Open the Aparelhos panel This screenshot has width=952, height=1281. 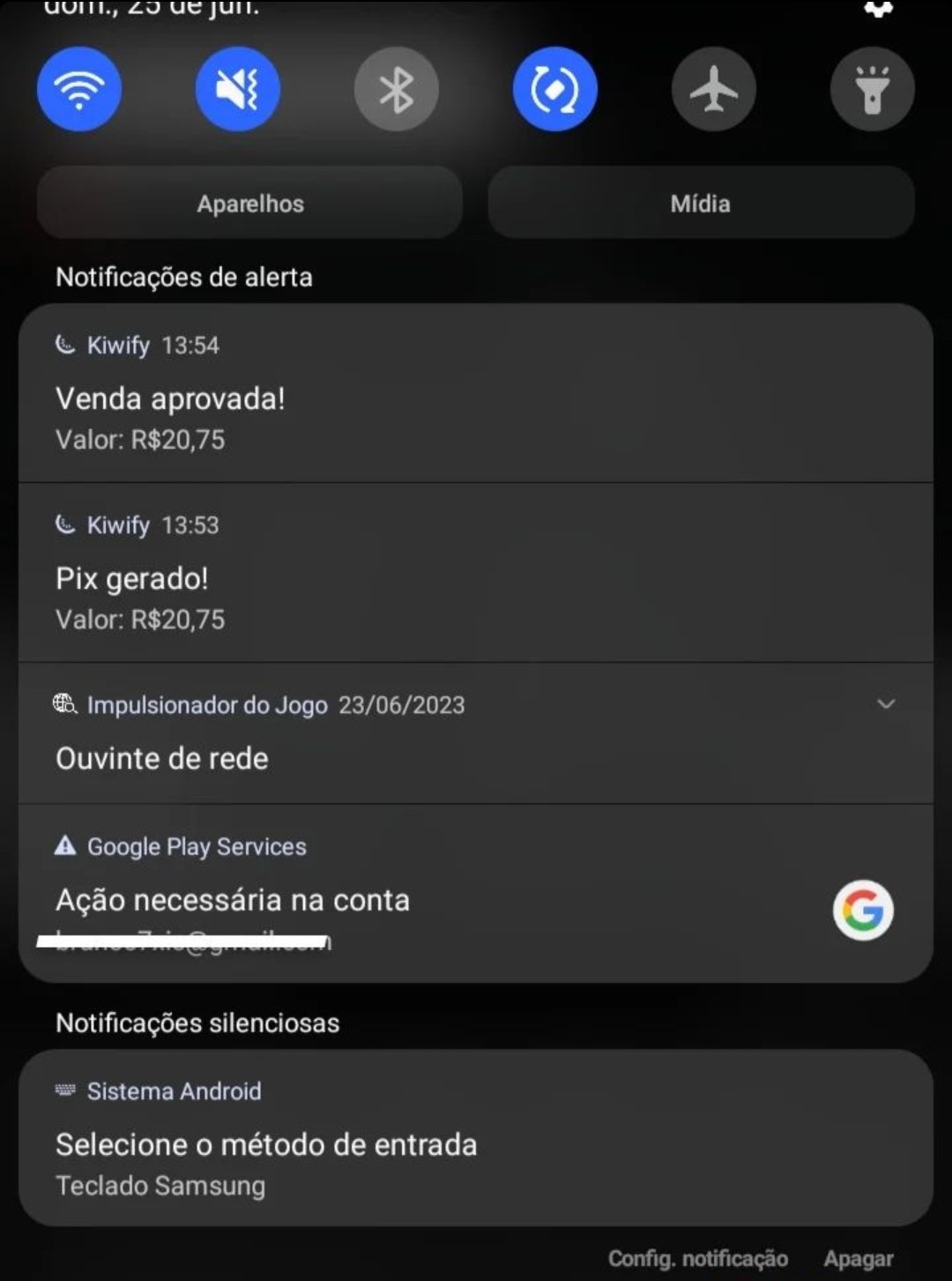(x=250, y=204)
